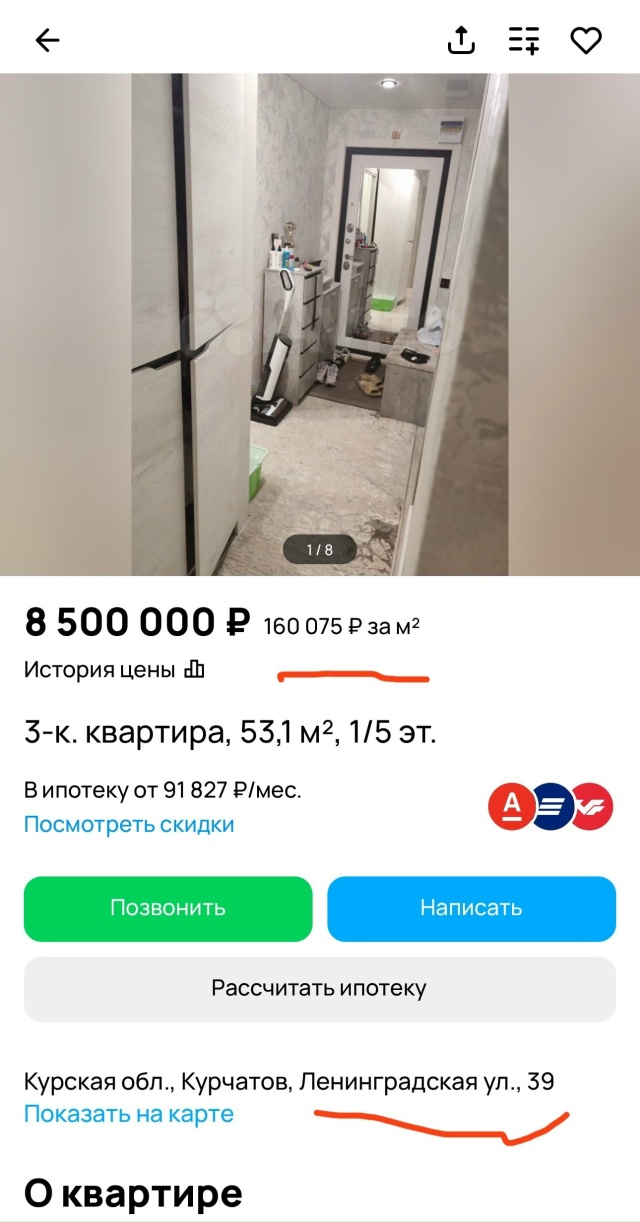Message the seller via Написать
Screen dimensions: 640x1222
(471, 908)
